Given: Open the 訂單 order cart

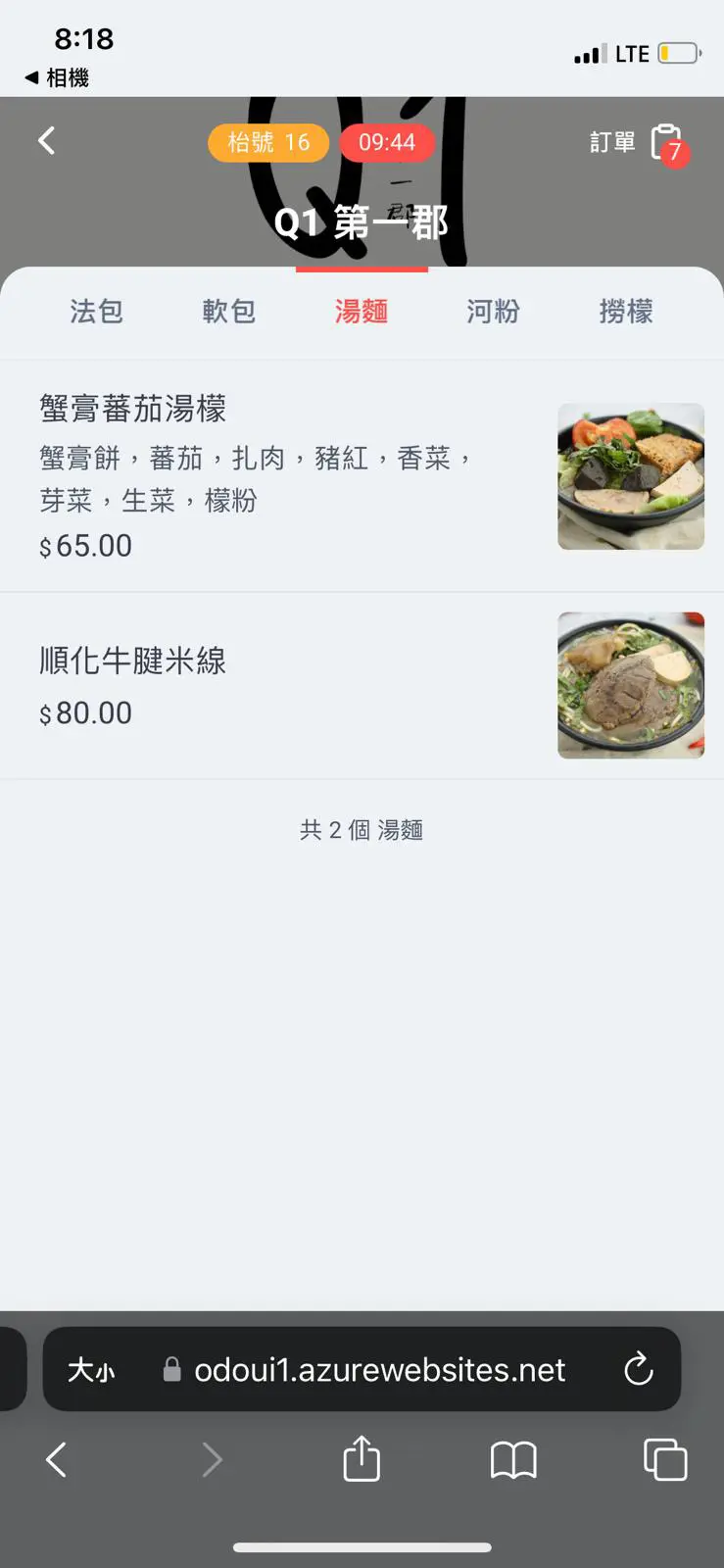Looking at the screenshot, I should [639, 143].
